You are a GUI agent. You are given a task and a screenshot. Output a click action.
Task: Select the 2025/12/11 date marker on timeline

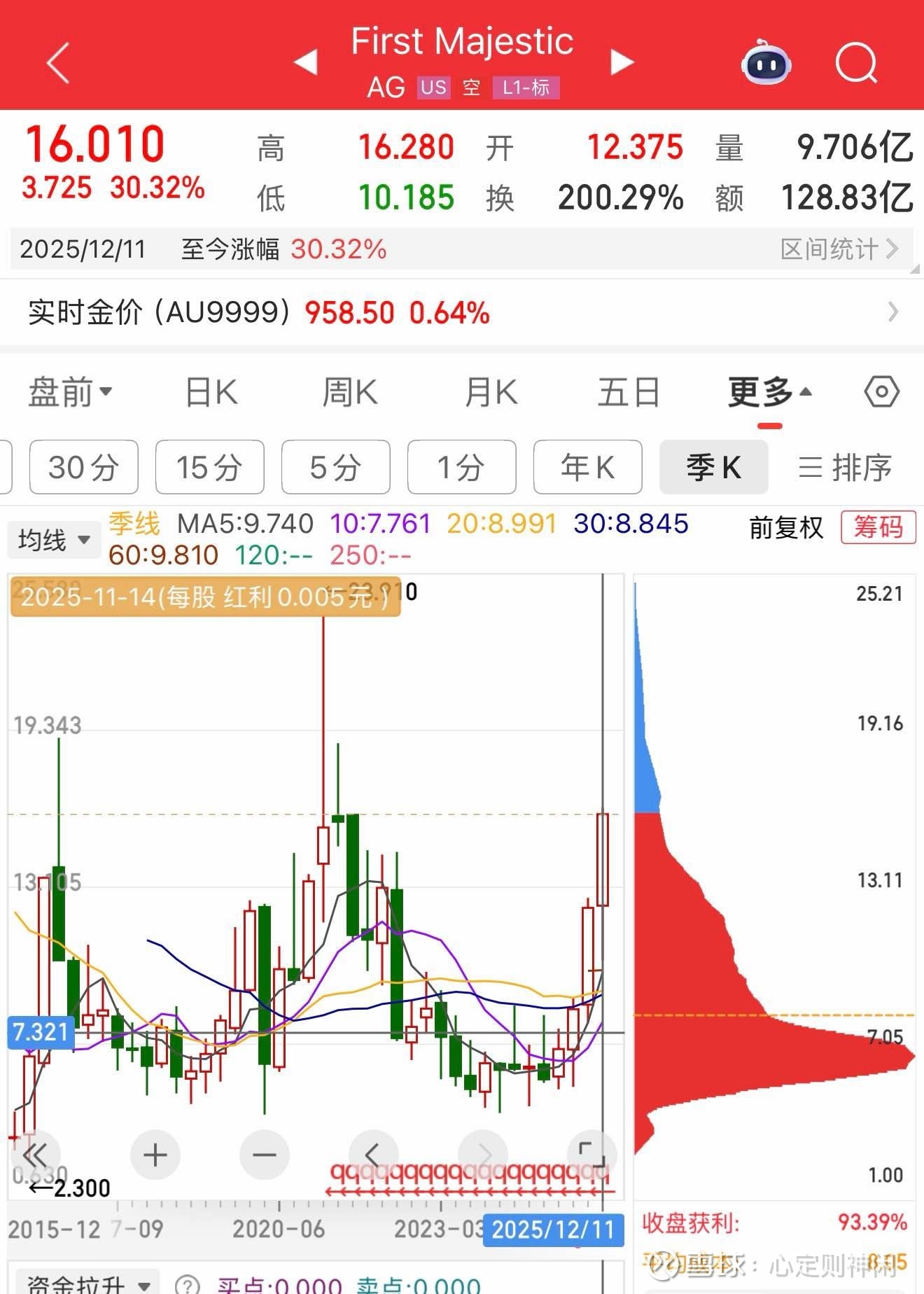[552, 1231]
